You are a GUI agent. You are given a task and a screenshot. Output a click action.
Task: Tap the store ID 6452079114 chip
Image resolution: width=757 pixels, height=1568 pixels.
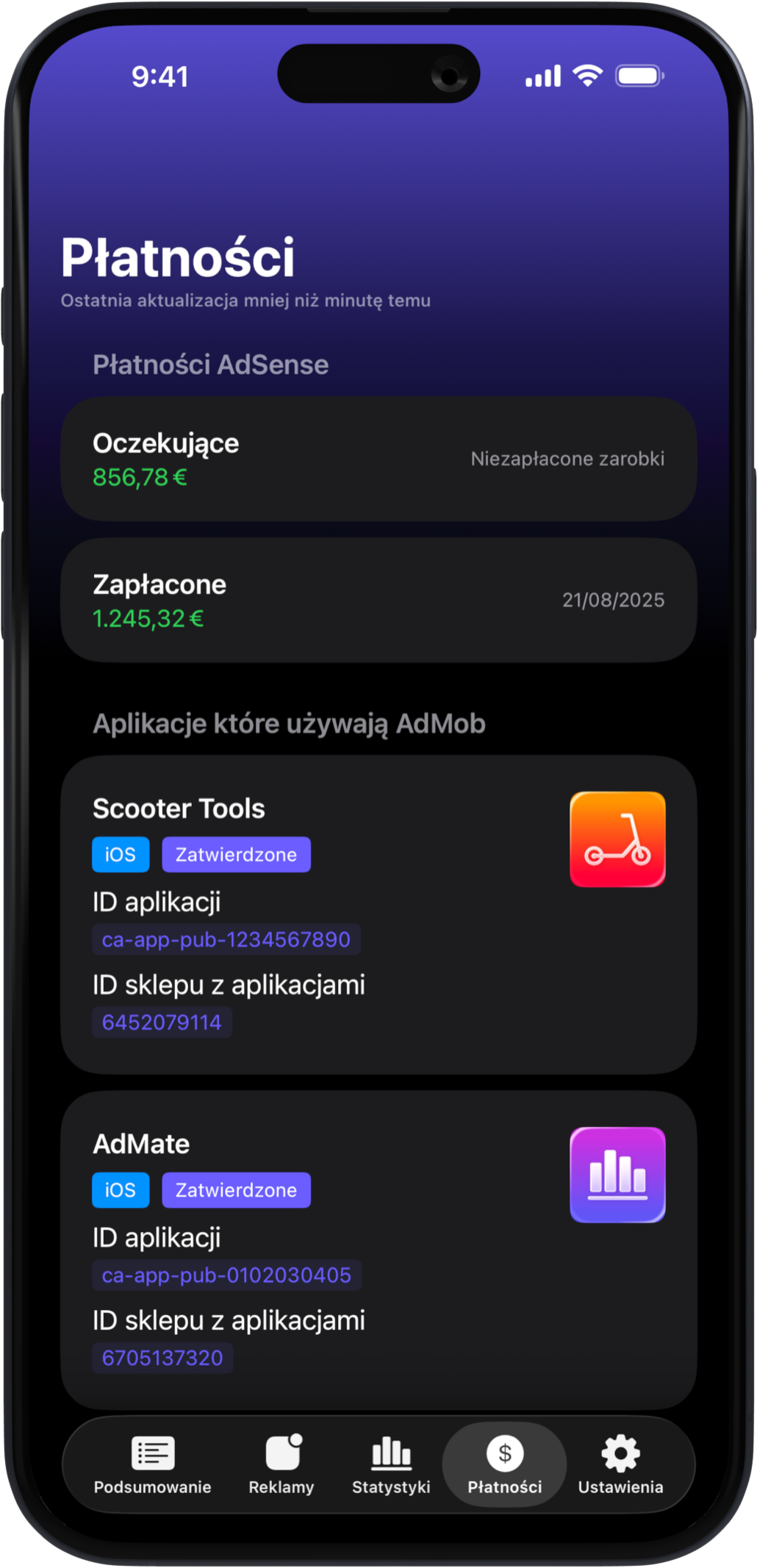[x=162, y=1023]
